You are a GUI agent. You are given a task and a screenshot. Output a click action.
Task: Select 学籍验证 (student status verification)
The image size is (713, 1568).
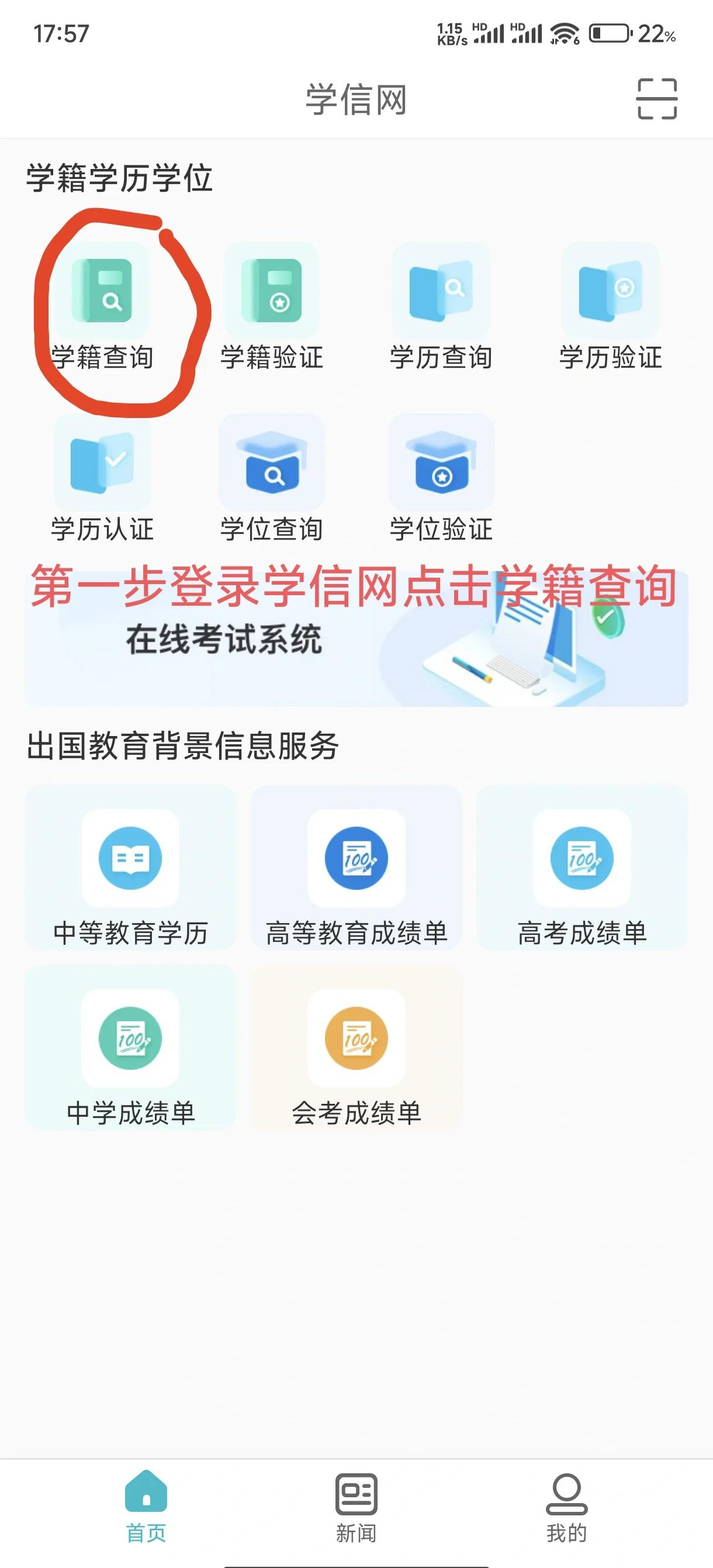coord(271,305)
